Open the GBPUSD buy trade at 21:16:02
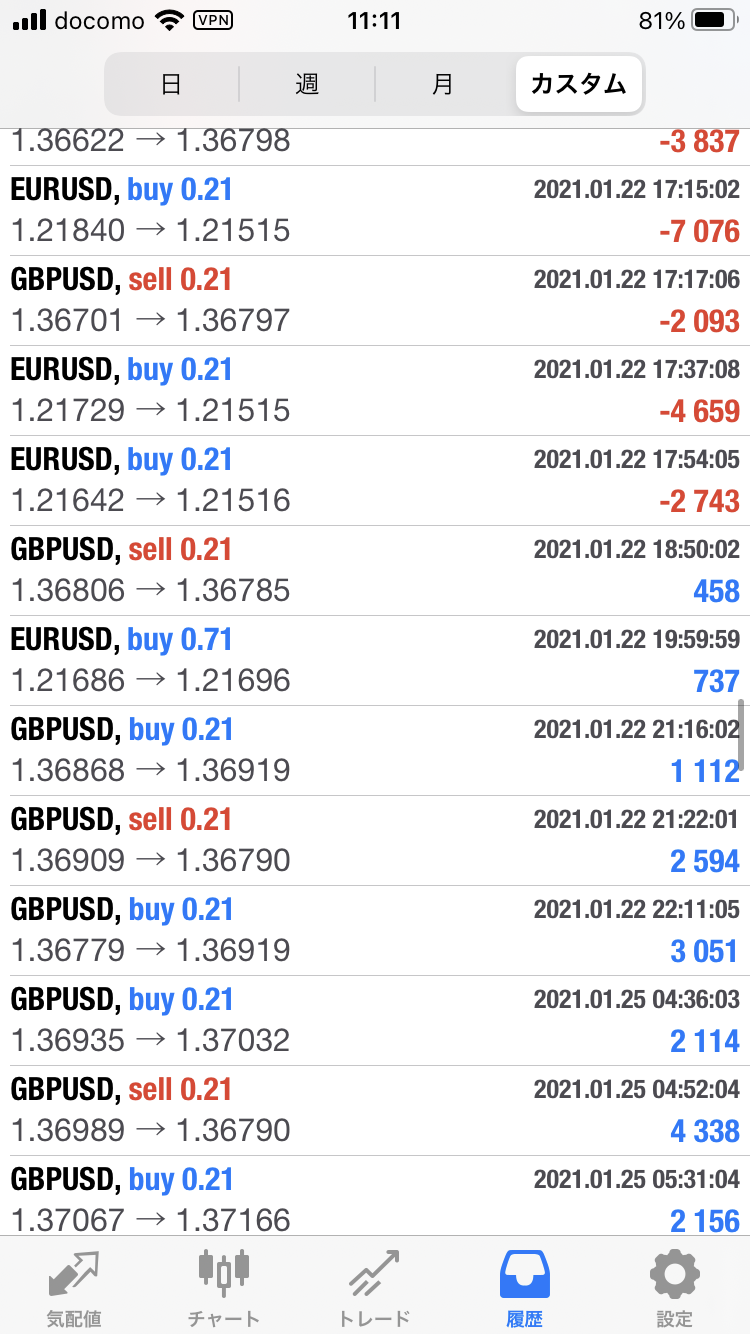The width and height of the screenshot is (750, 1334). pos(375,751)
